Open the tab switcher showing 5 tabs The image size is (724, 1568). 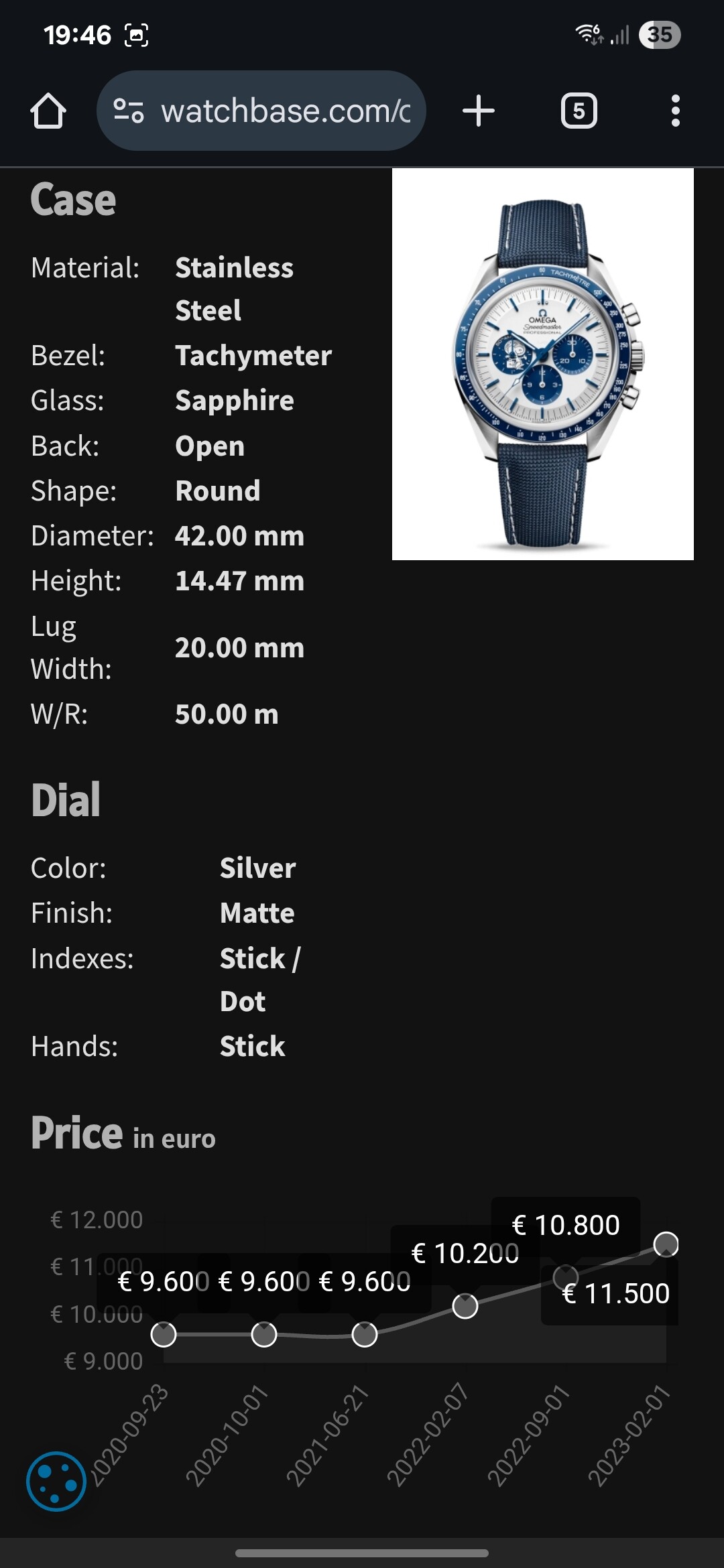[x=579, y=111]
